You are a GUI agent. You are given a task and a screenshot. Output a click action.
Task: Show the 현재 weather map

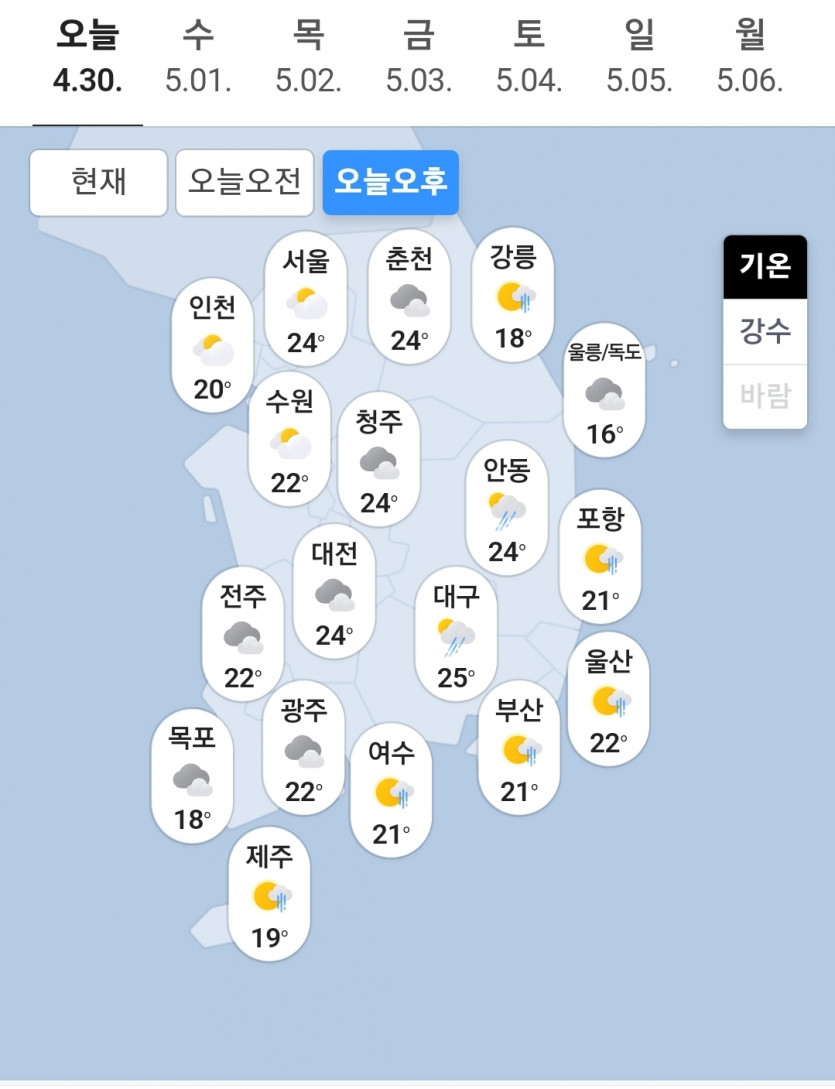click(98, 182)
